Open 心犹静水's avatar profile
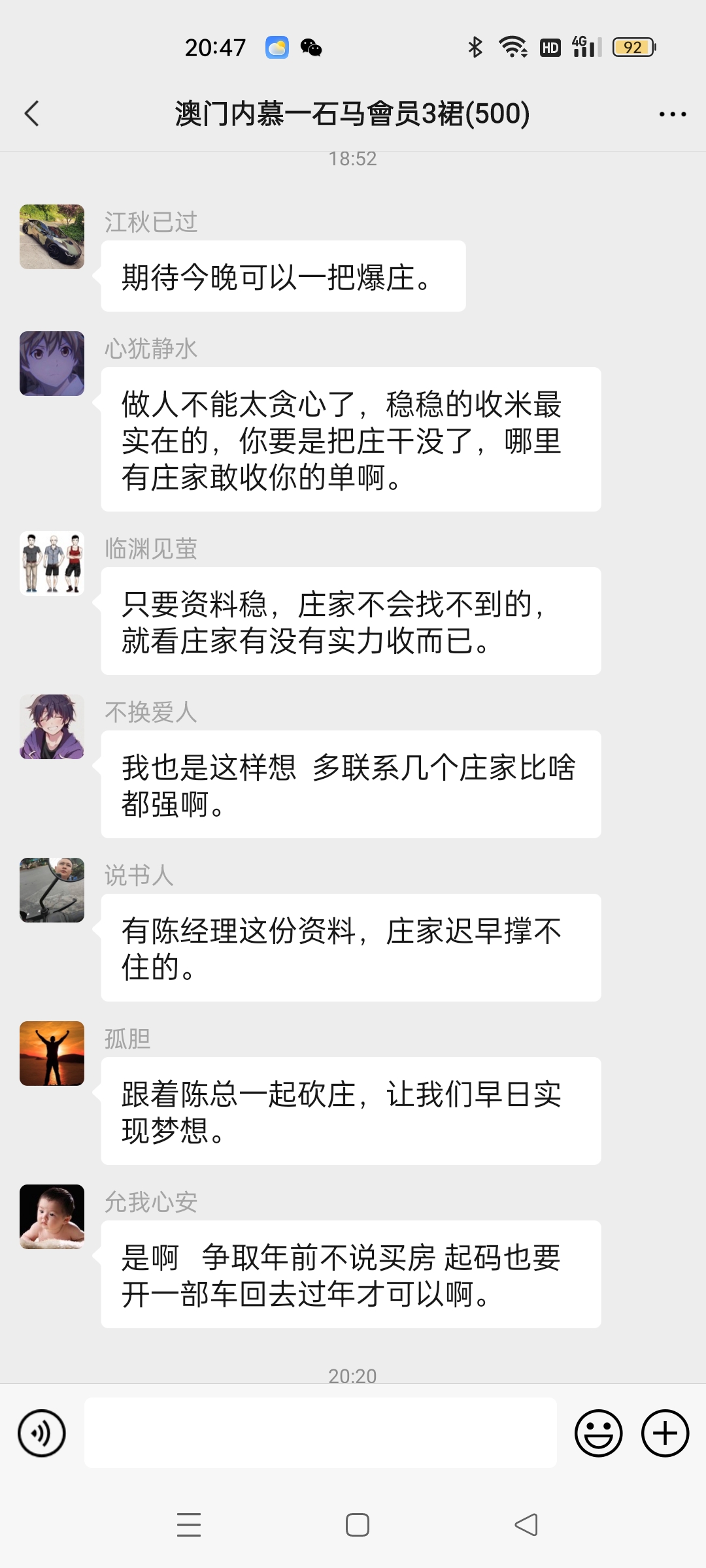This screenshot has width=706, height=1568. (x=52, y=363)
